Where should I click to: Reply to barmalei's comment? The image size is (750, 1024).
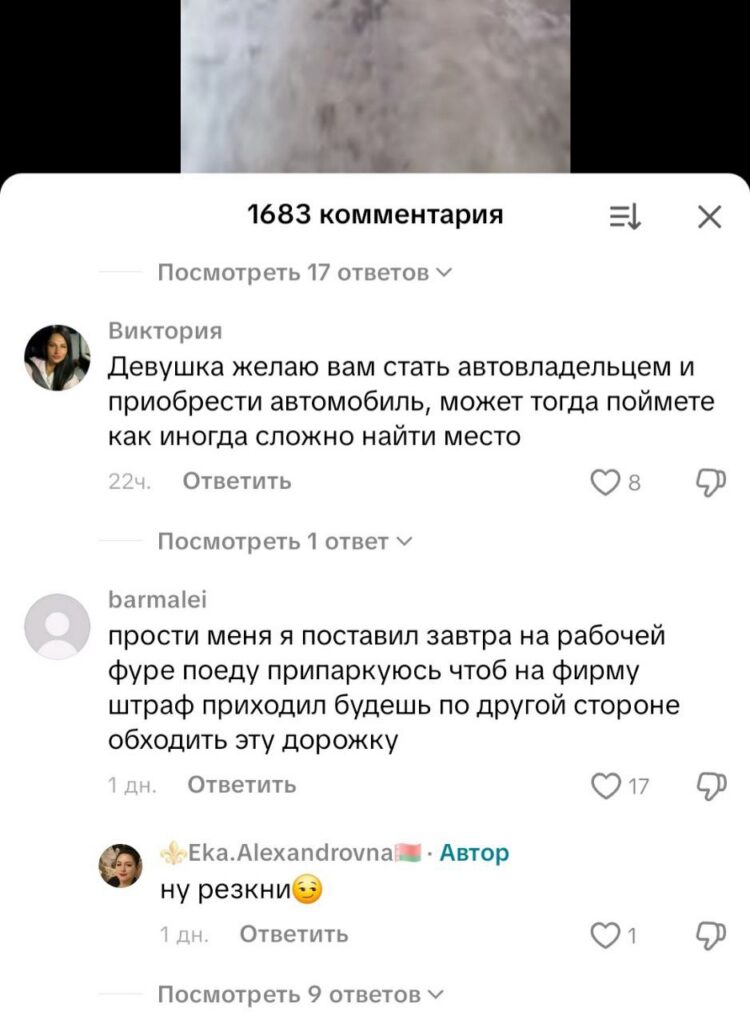click(x=242, y=784)
